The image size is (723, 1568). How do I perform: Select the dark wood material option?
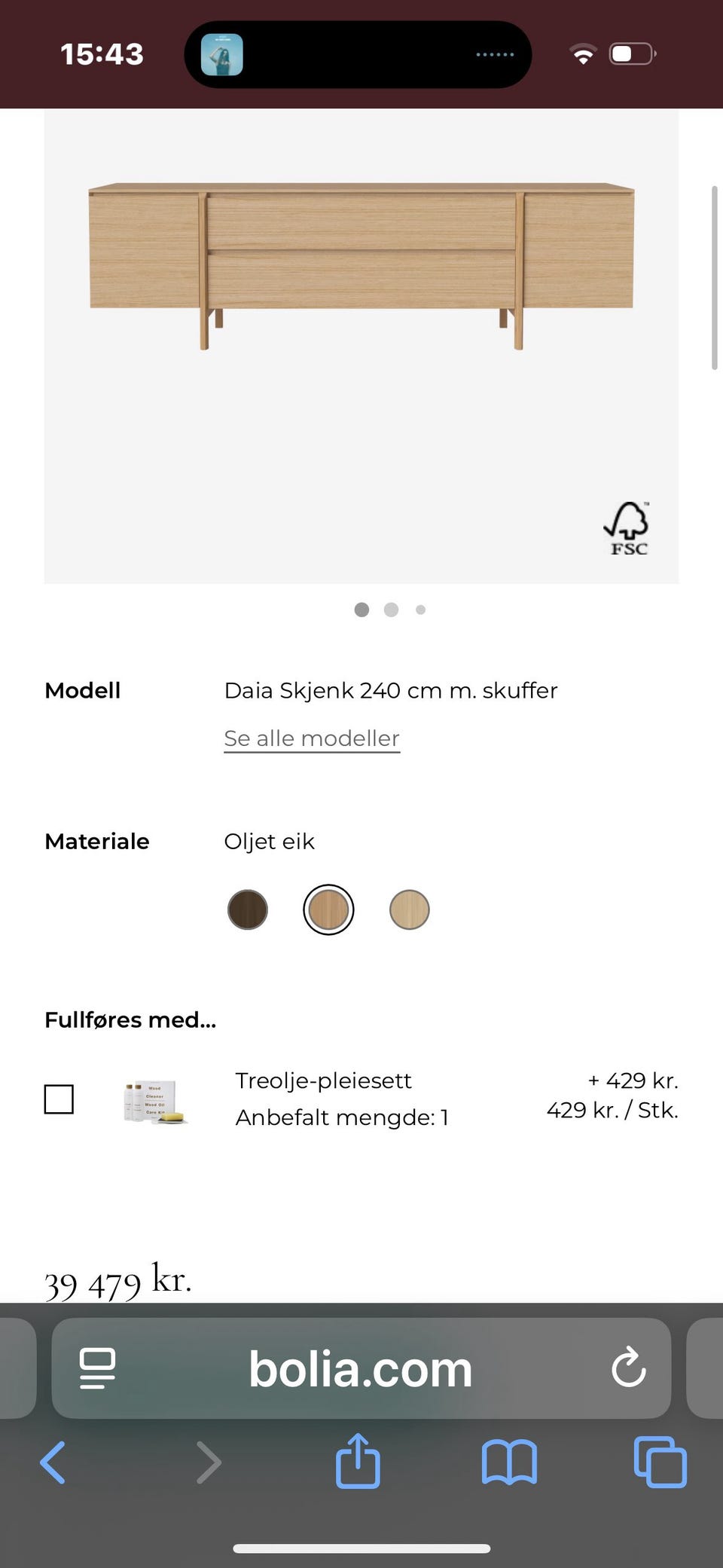coord(247,909)
